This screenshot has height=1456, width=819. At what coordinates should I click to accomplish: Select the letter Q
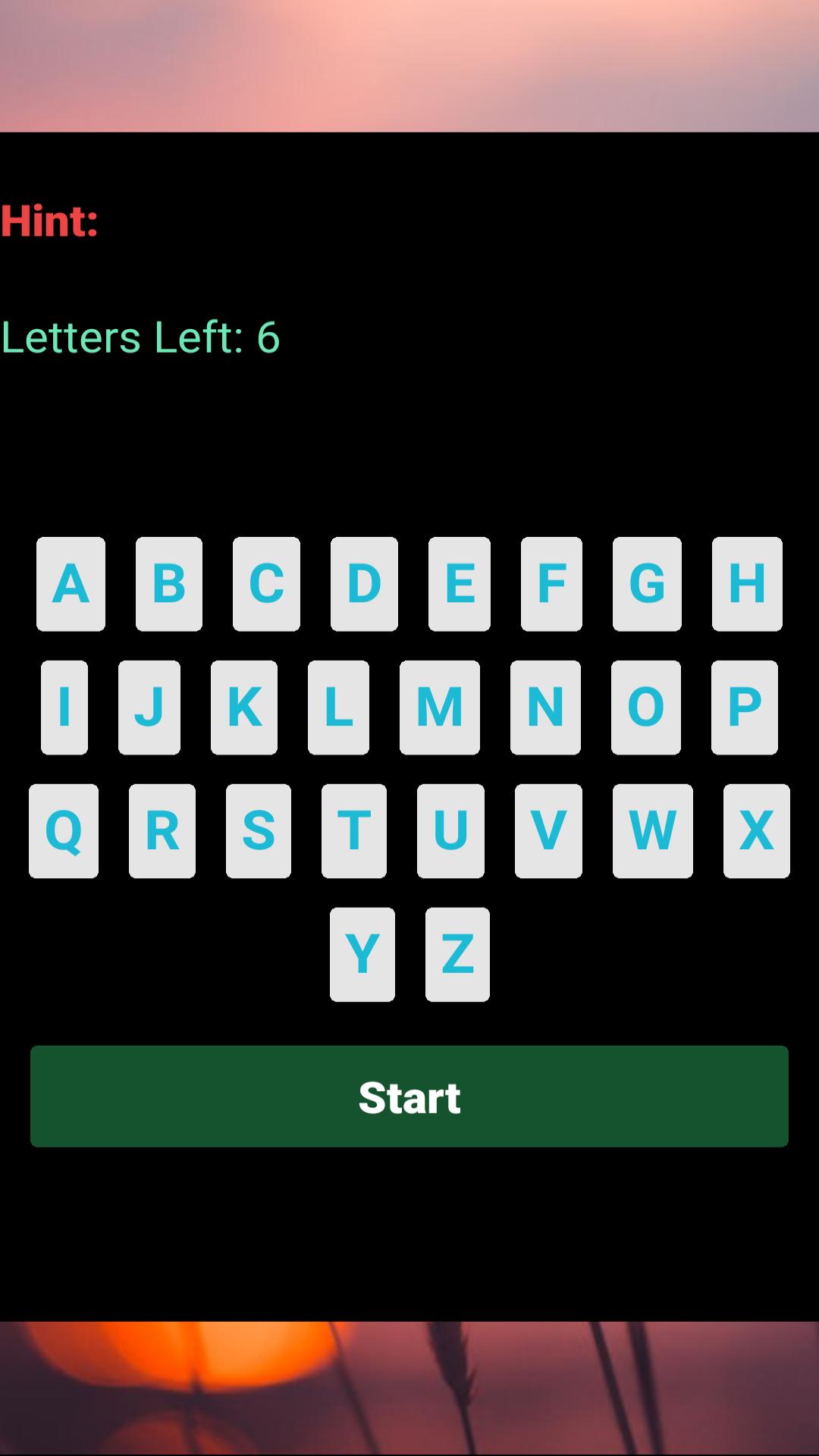(x=64, y=830)
